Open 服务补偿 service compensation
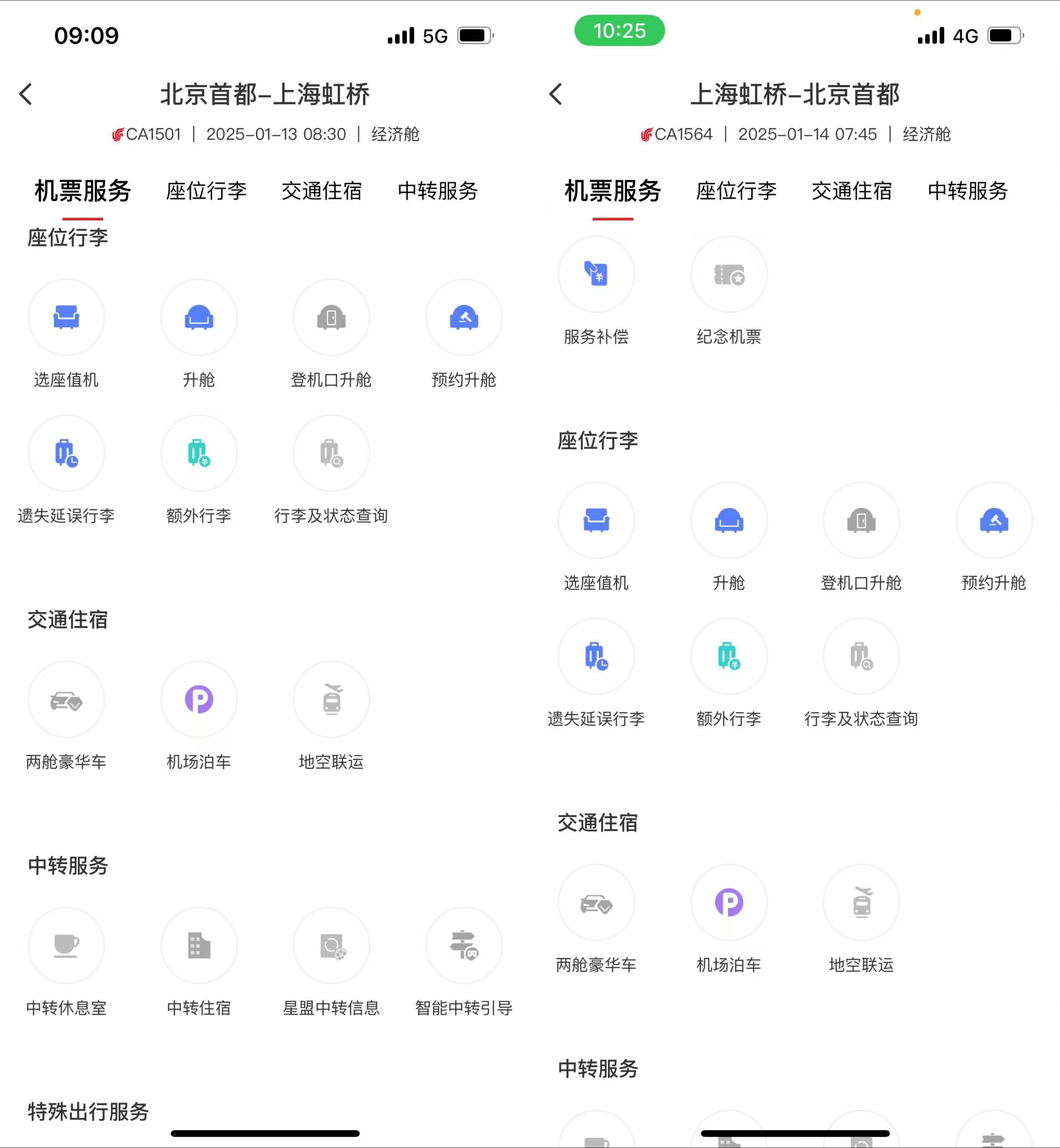The image size is (1060, 1148). coord(596,275)
